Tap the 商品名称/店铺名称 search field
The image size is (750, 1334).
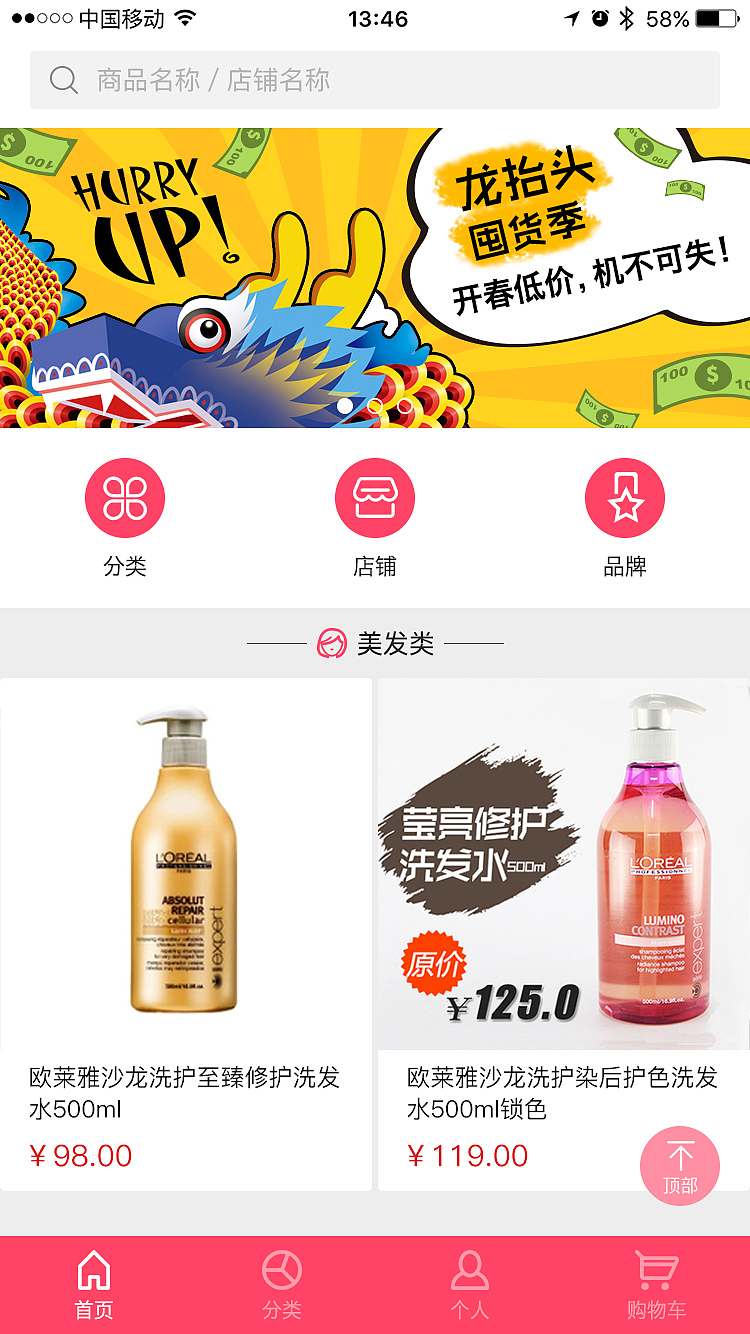[x=375, y=80]
